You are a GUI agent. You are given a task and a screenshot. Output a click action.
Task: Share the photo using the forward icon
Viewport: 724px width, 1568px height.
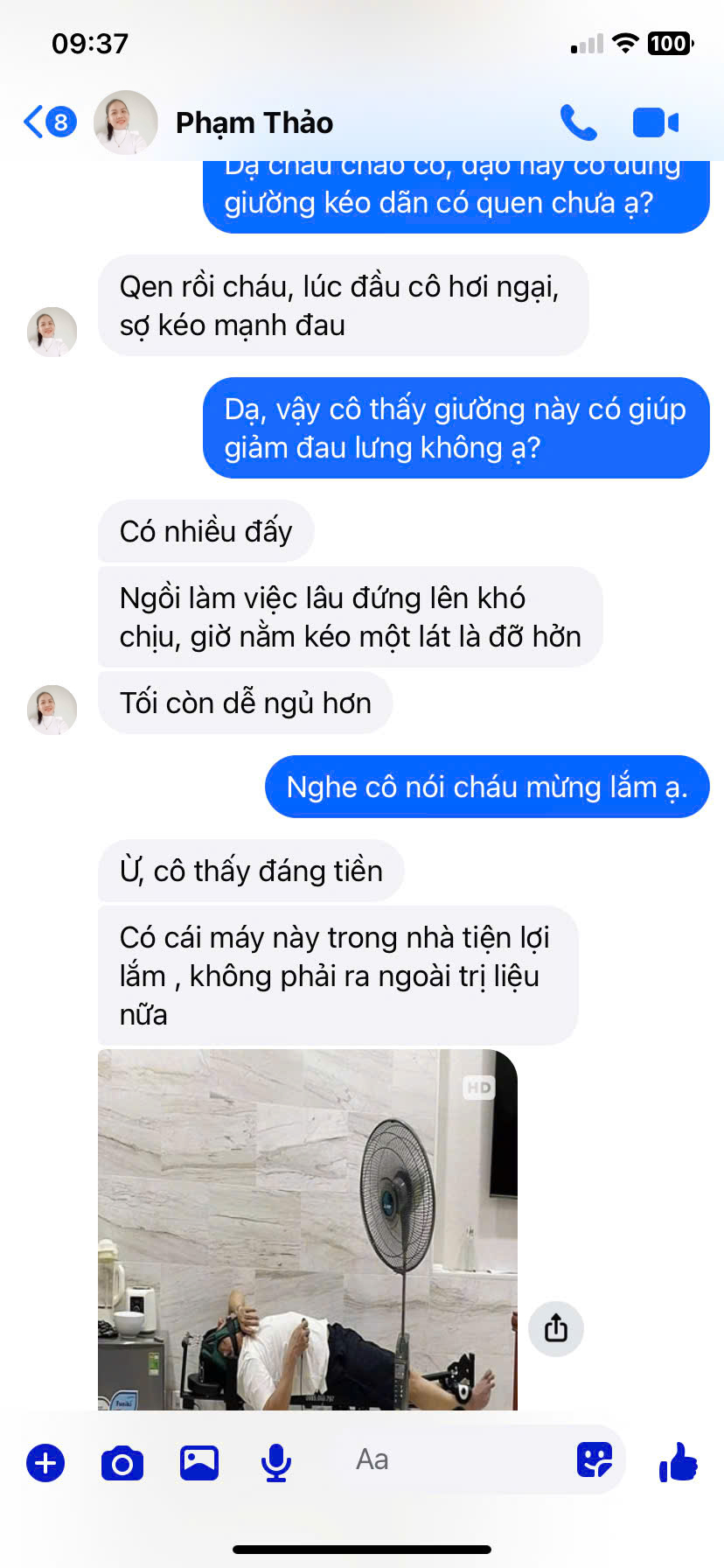pos(556,1328)
